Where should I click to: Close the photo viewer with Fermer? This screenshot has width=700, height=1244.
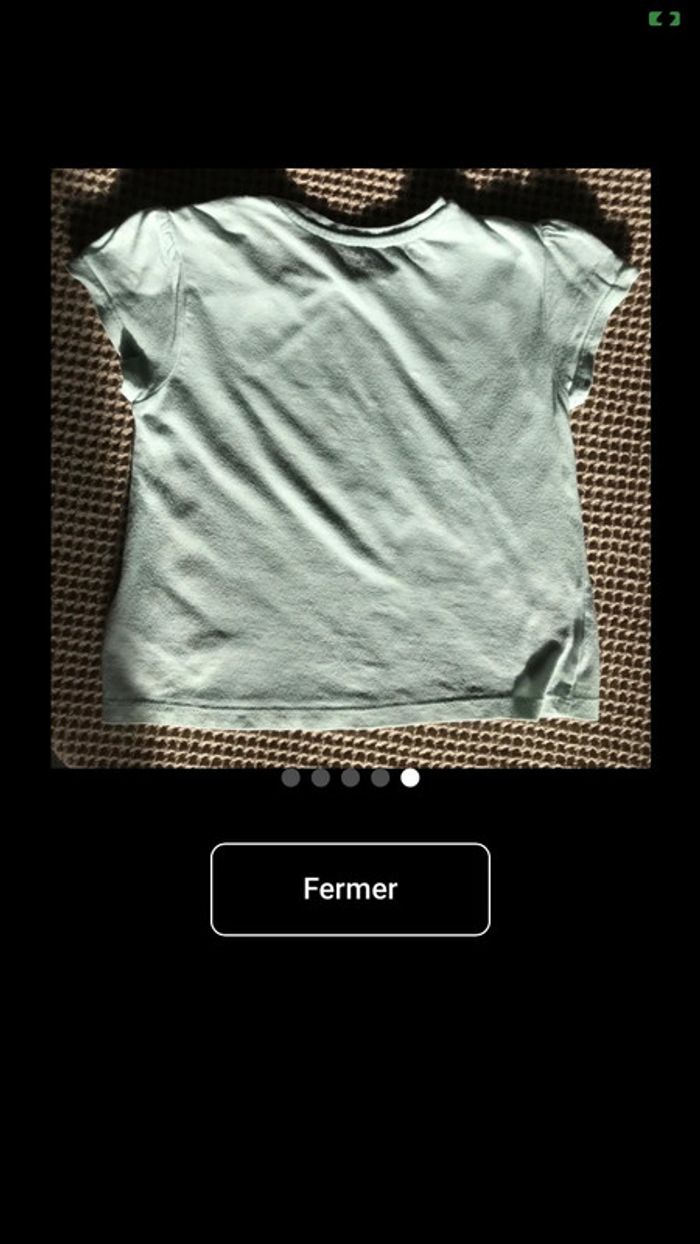click(350, 889)
